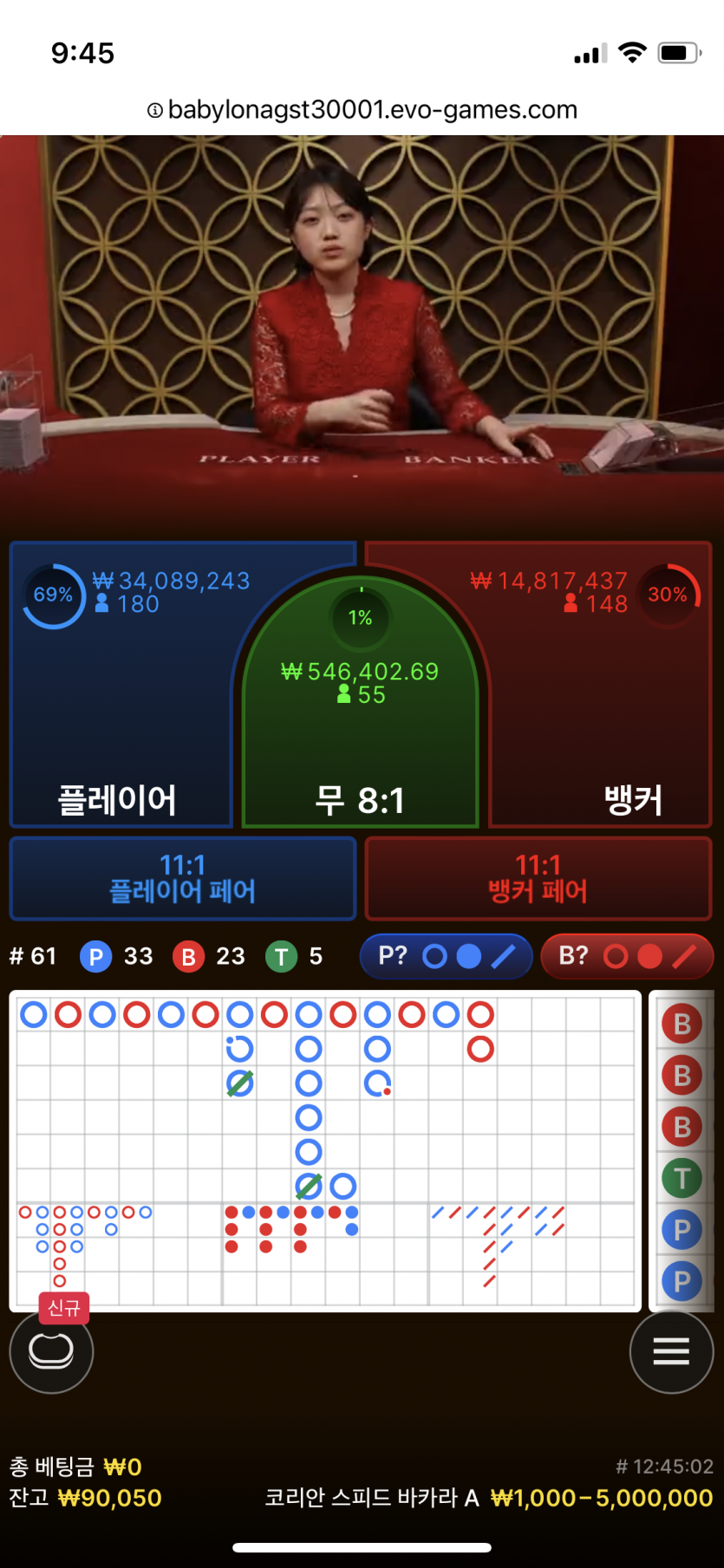Image resolution: width=724 pixels, height=1568 pixels.
Task: Tap the B? banker prediction button
Action: [x=626, y=956]
